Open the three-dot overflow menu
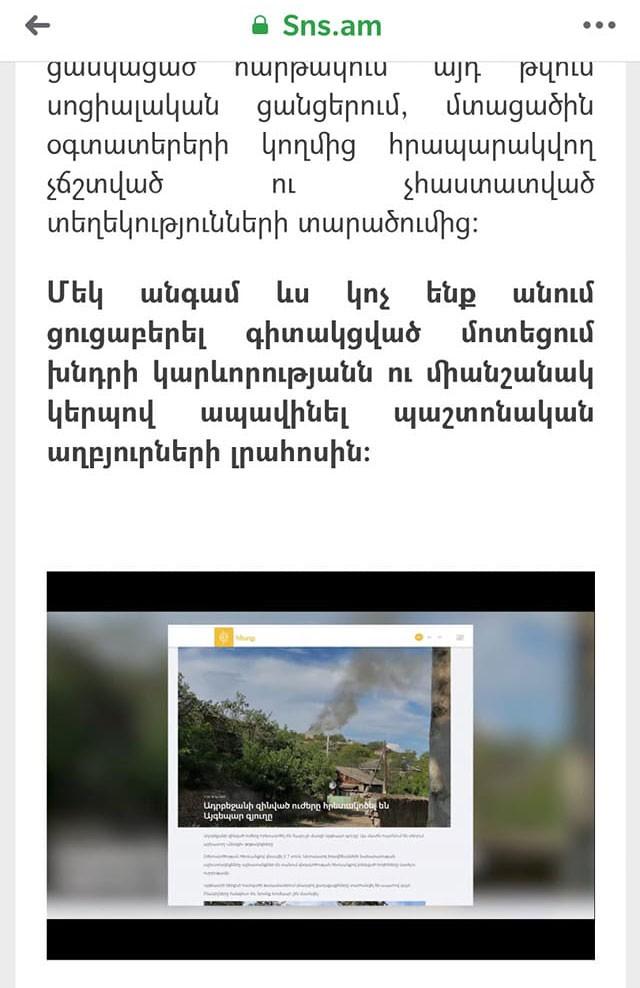This screenshot has height=988, width=640. (x=598, y=26)
